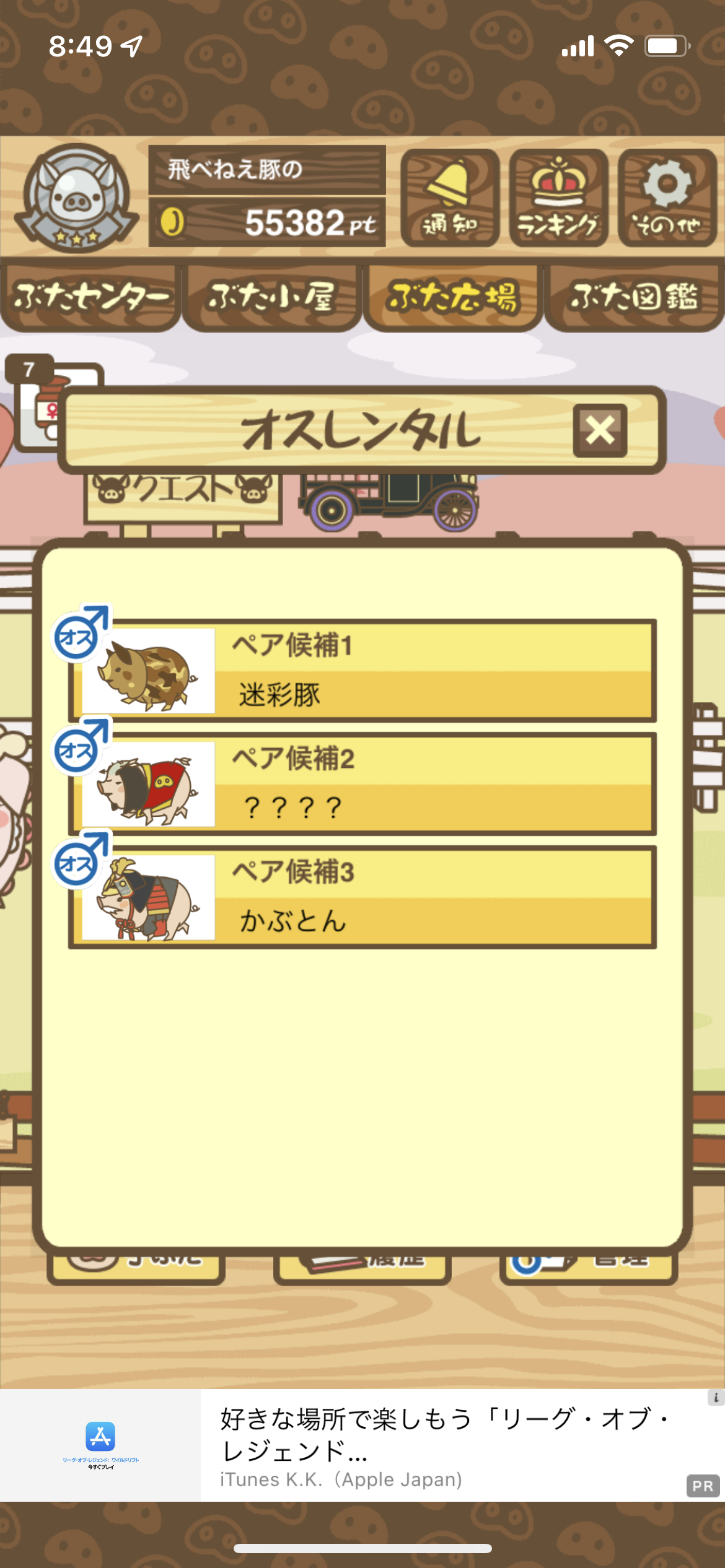
Task: Open the ad info icon
Action: [716, 1398]
